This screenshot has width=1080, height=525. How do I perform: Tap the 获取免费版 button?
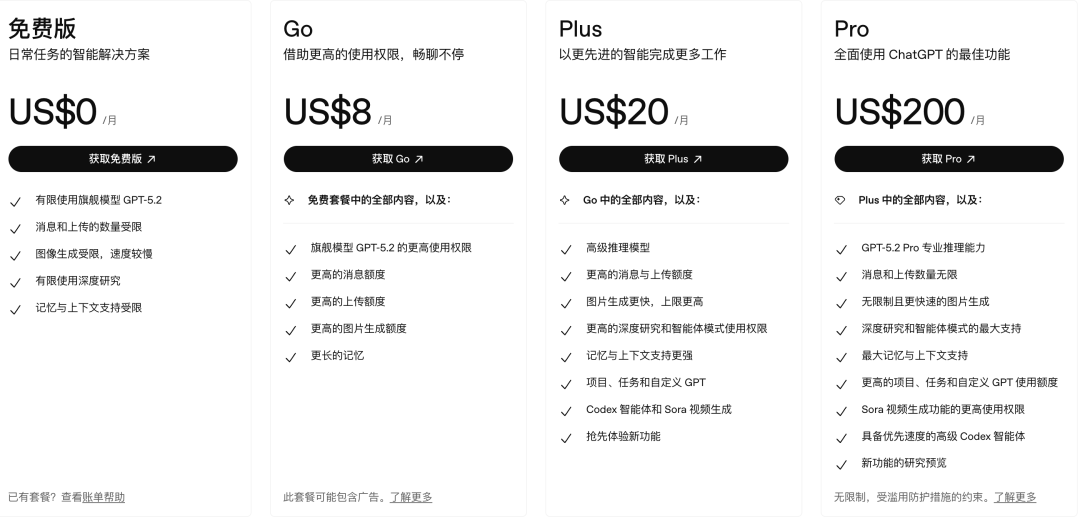(x=123, y=159)
